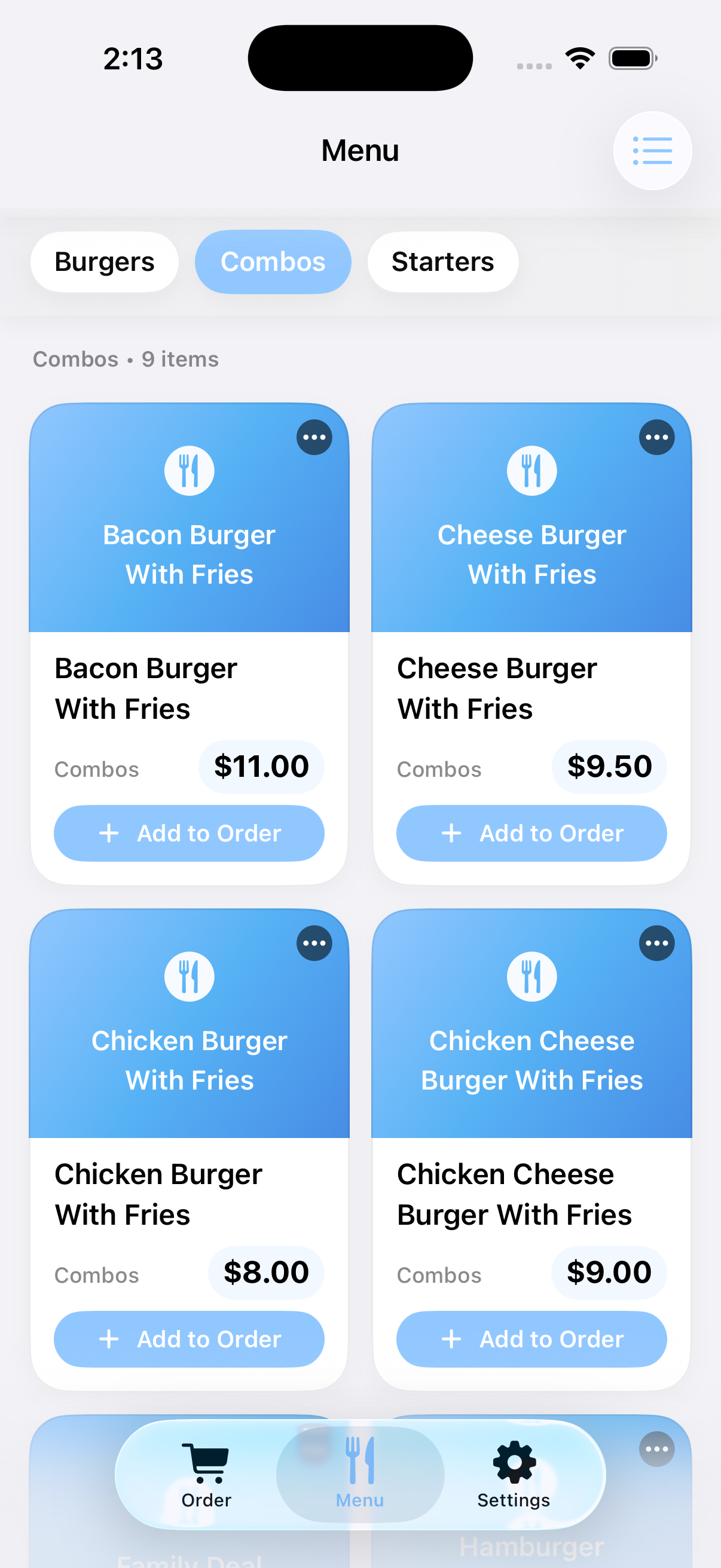Select the Burgers category chip
Image resolution: width=721 pixels, height=1568 pixels.
tap(105, 262)
